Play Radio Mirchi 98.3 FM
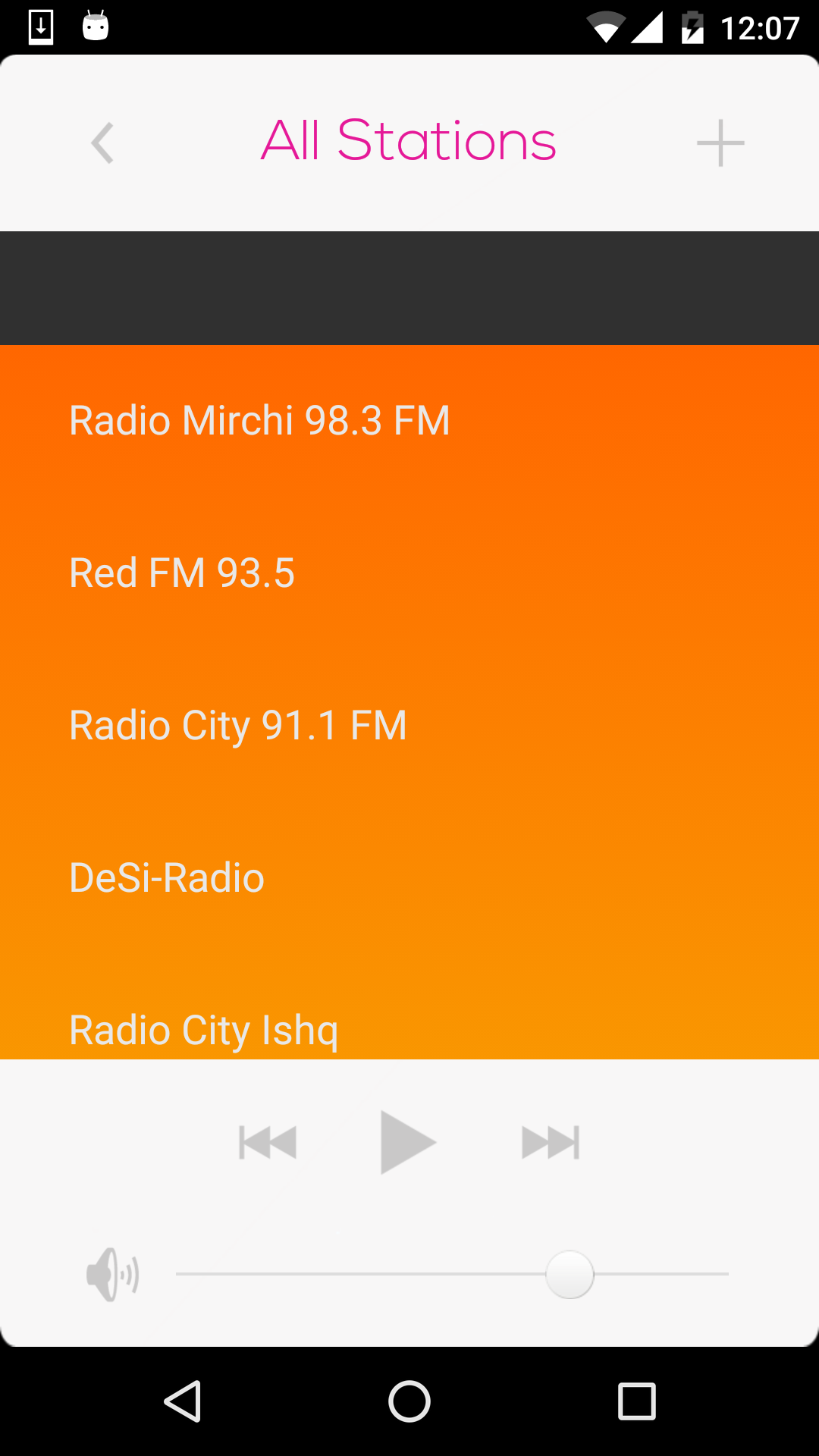The image size is (819, 1456). pos(259,421)
